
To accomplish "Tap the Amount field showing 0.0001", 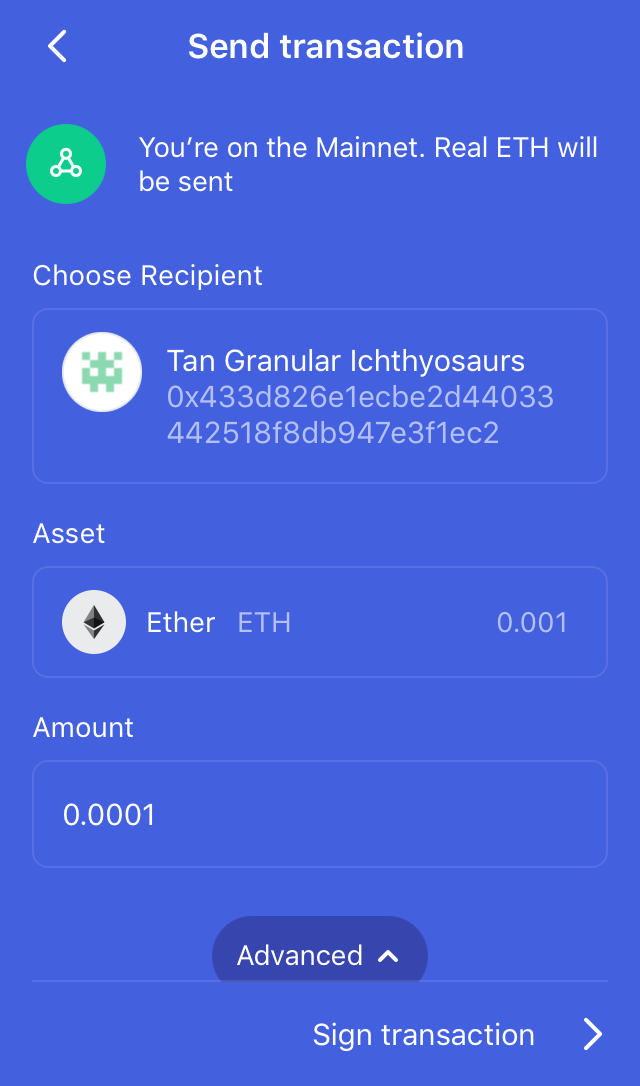I will click(x=320, y=814).
